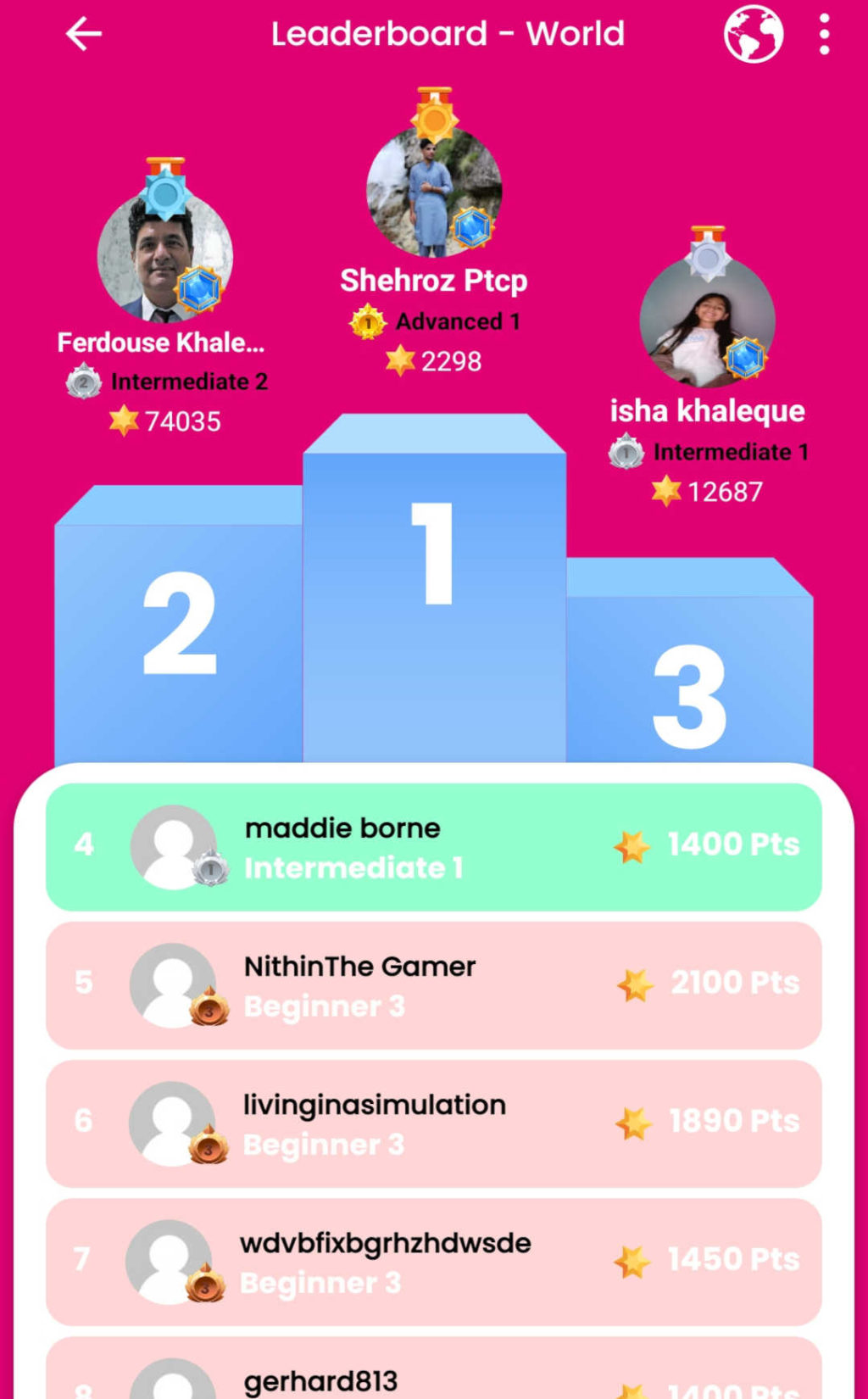View livinginasimulation's leaderboard entry
Viewport: 868px width, 1399px height.
(x=434, y=1123)
